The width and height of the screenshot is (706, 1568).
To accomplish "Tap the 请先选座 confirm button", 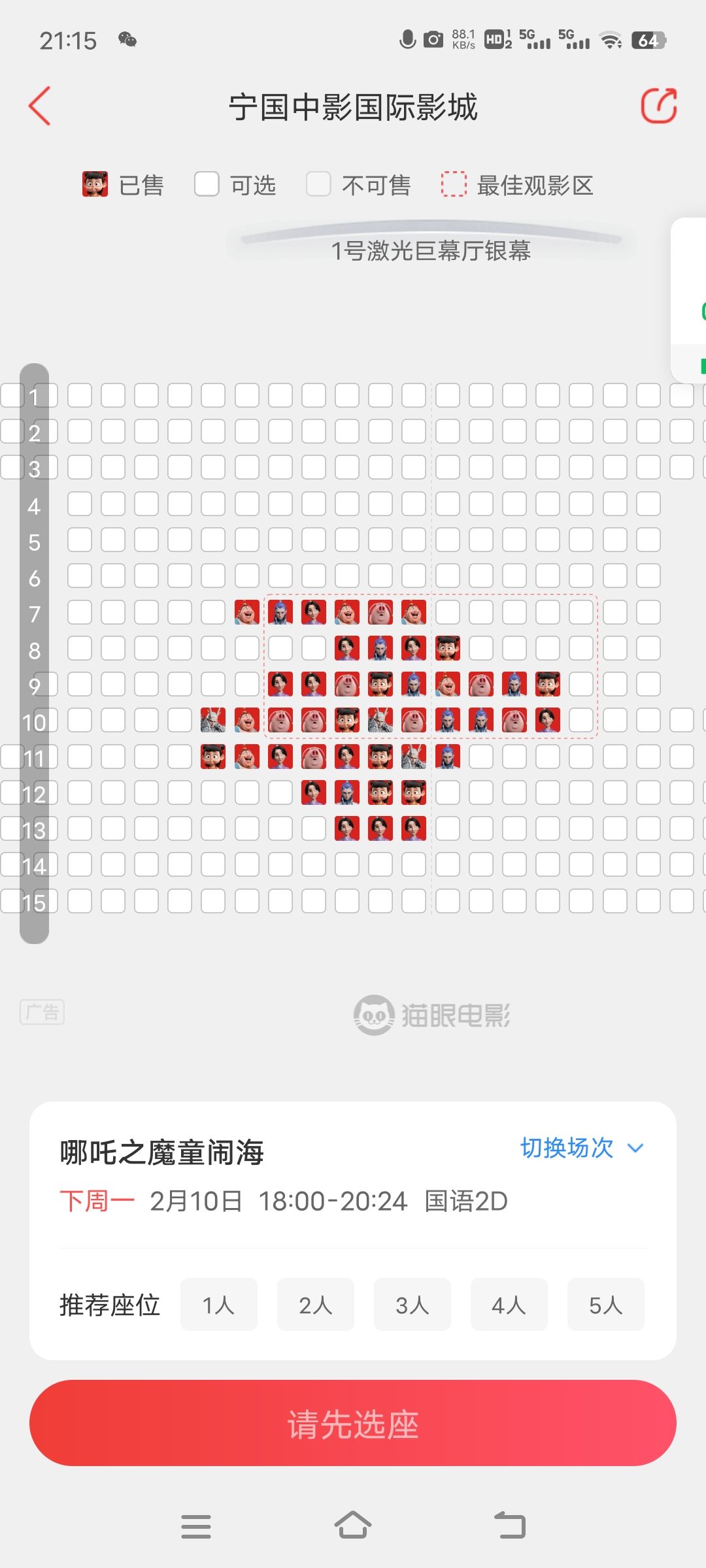I will tap(353, 1424).
